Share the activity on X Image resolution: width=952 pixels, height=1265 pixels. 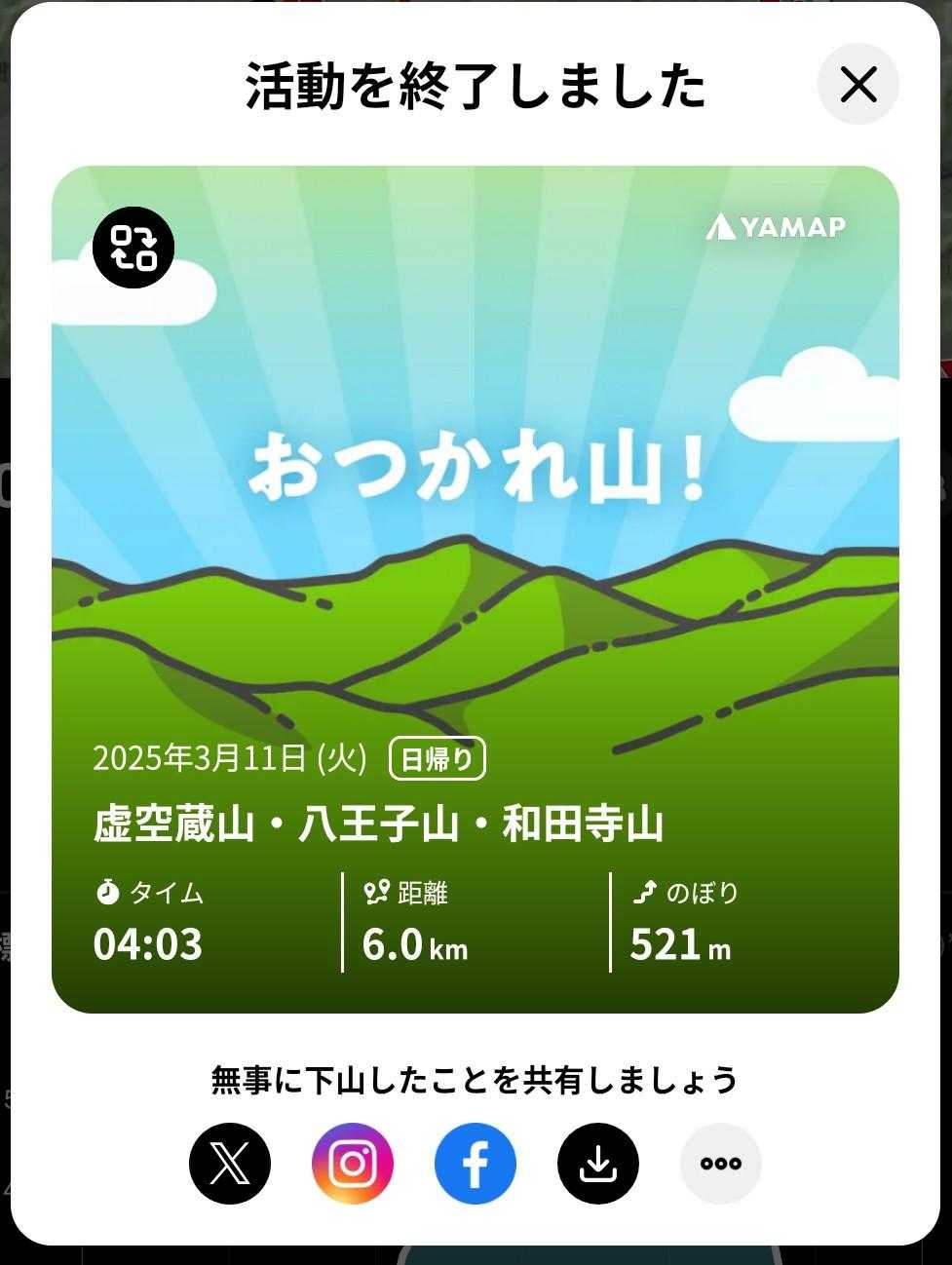point(230,1164)
